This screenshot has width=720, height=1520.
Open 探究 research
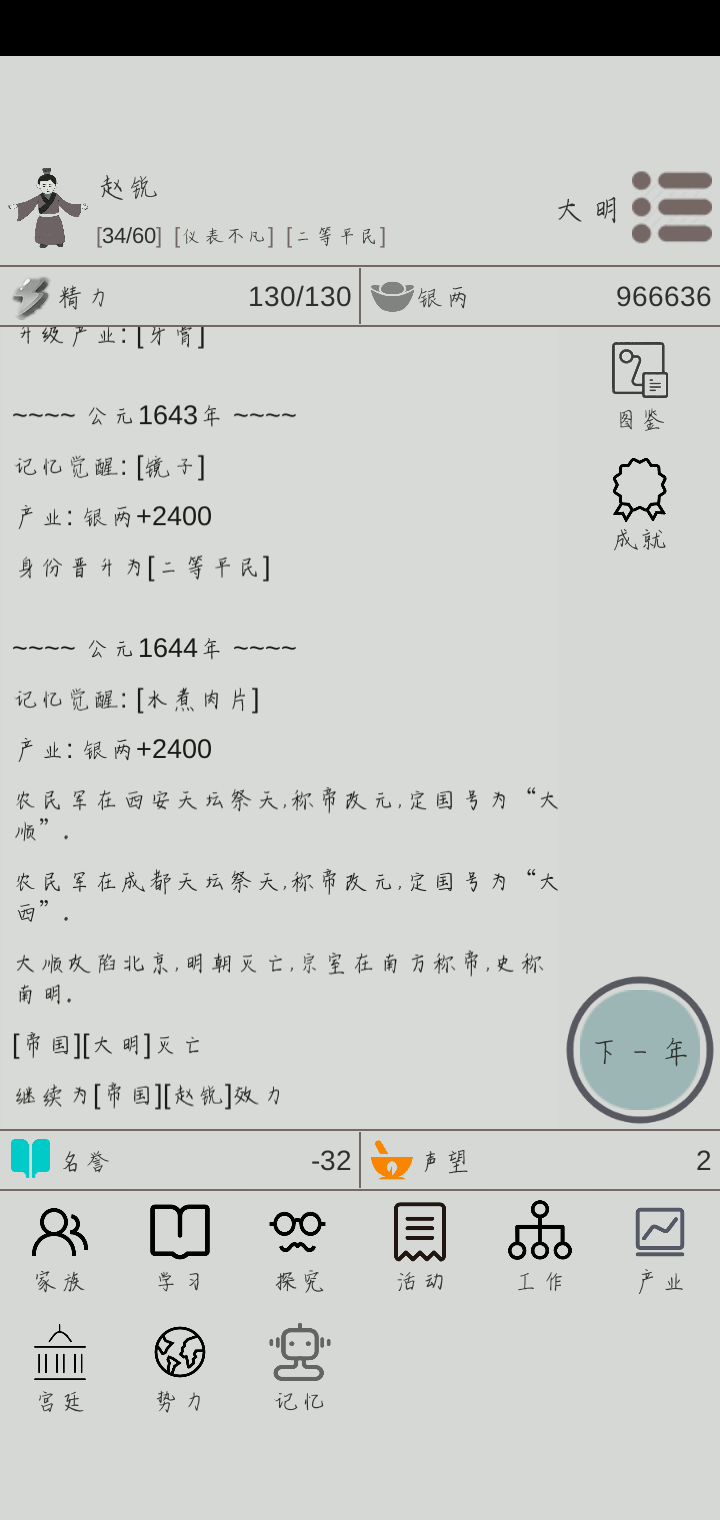(x=299, y=1248)
